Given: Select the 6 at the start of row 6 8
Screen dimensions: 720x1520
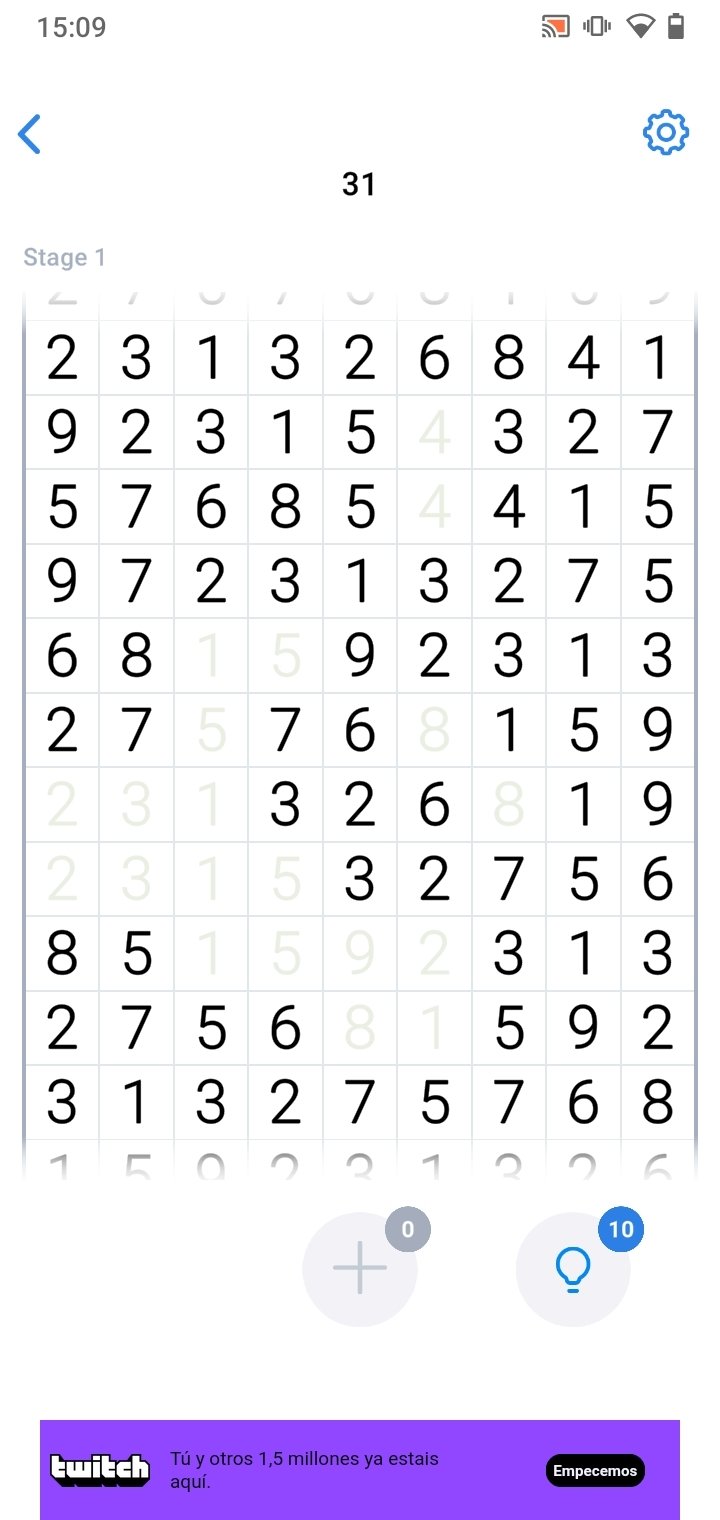Looking at the screenshot, I should [62, 656].
